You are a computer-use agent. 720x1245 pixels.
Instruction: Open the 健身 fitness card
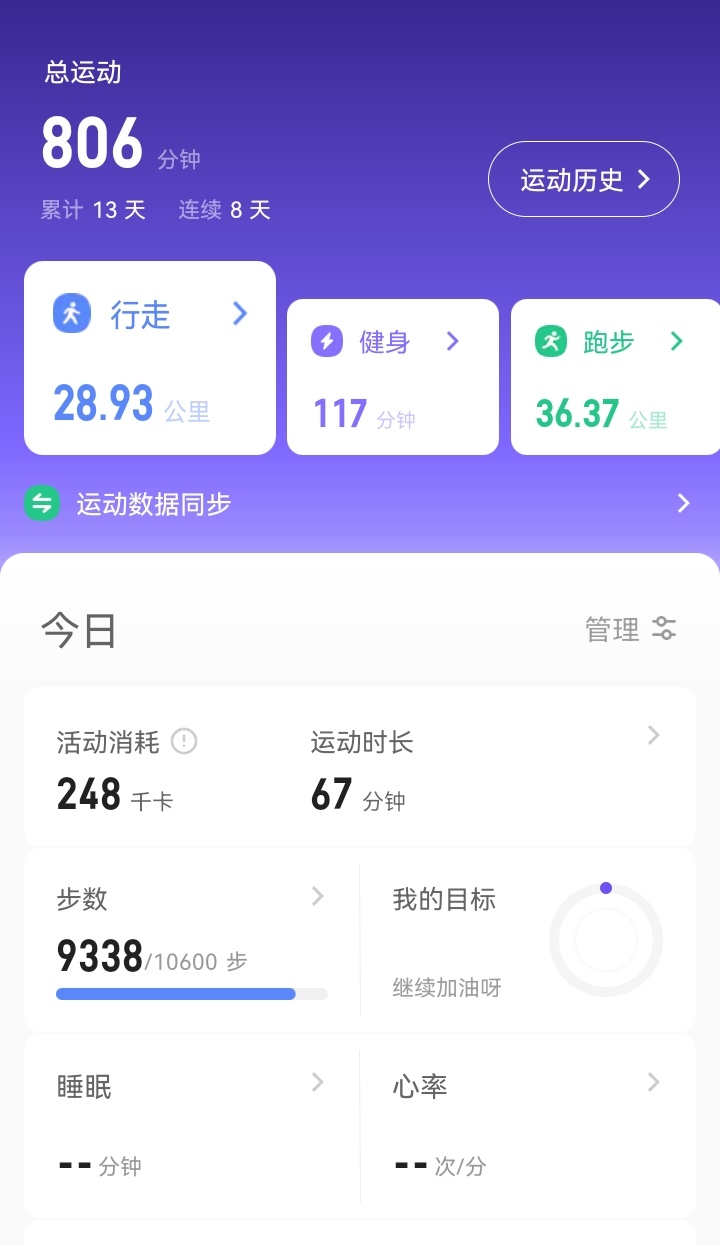392,377
